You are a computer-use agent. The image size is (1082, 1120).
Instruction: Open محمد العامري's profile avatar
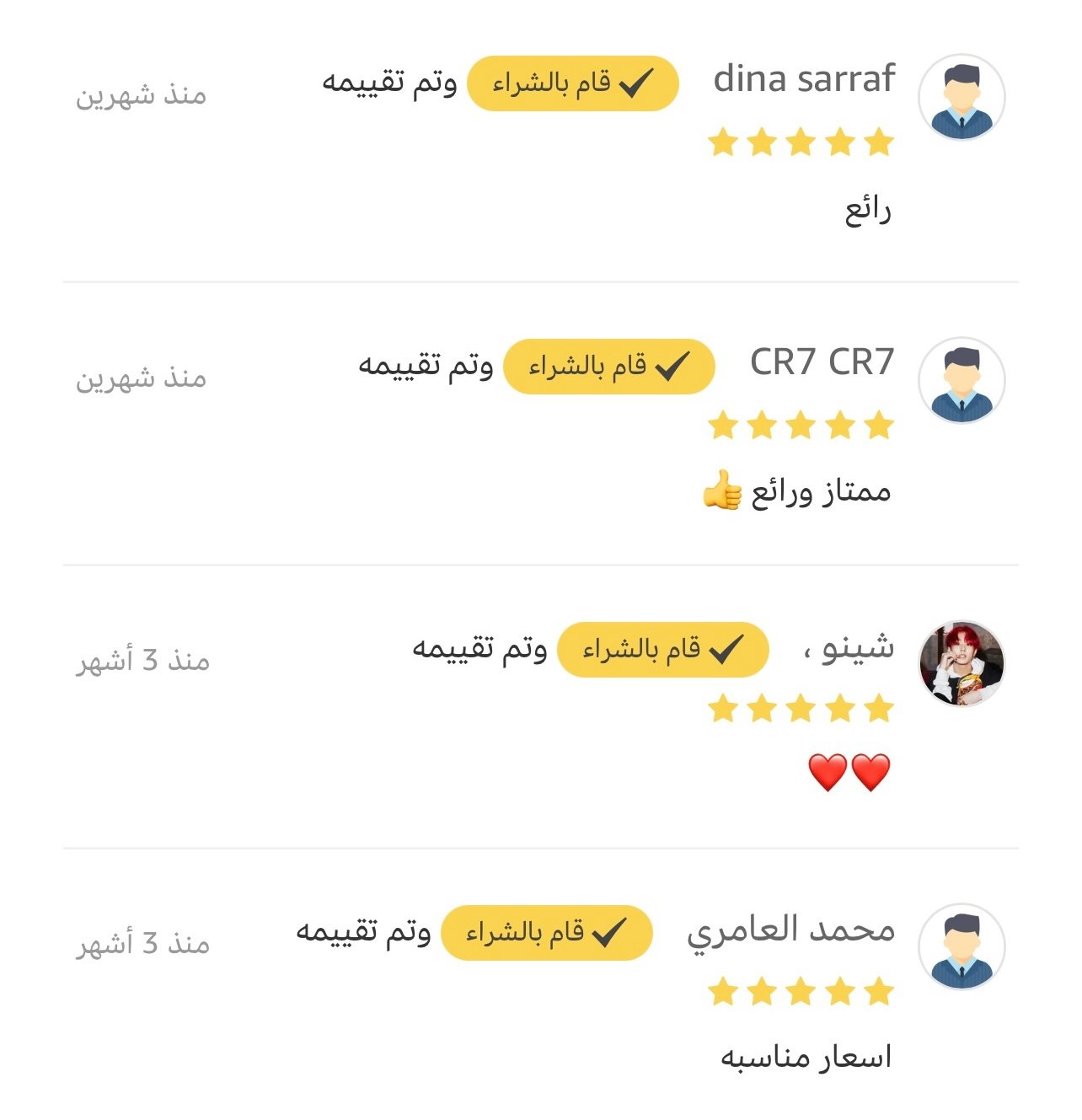[961, 946]
